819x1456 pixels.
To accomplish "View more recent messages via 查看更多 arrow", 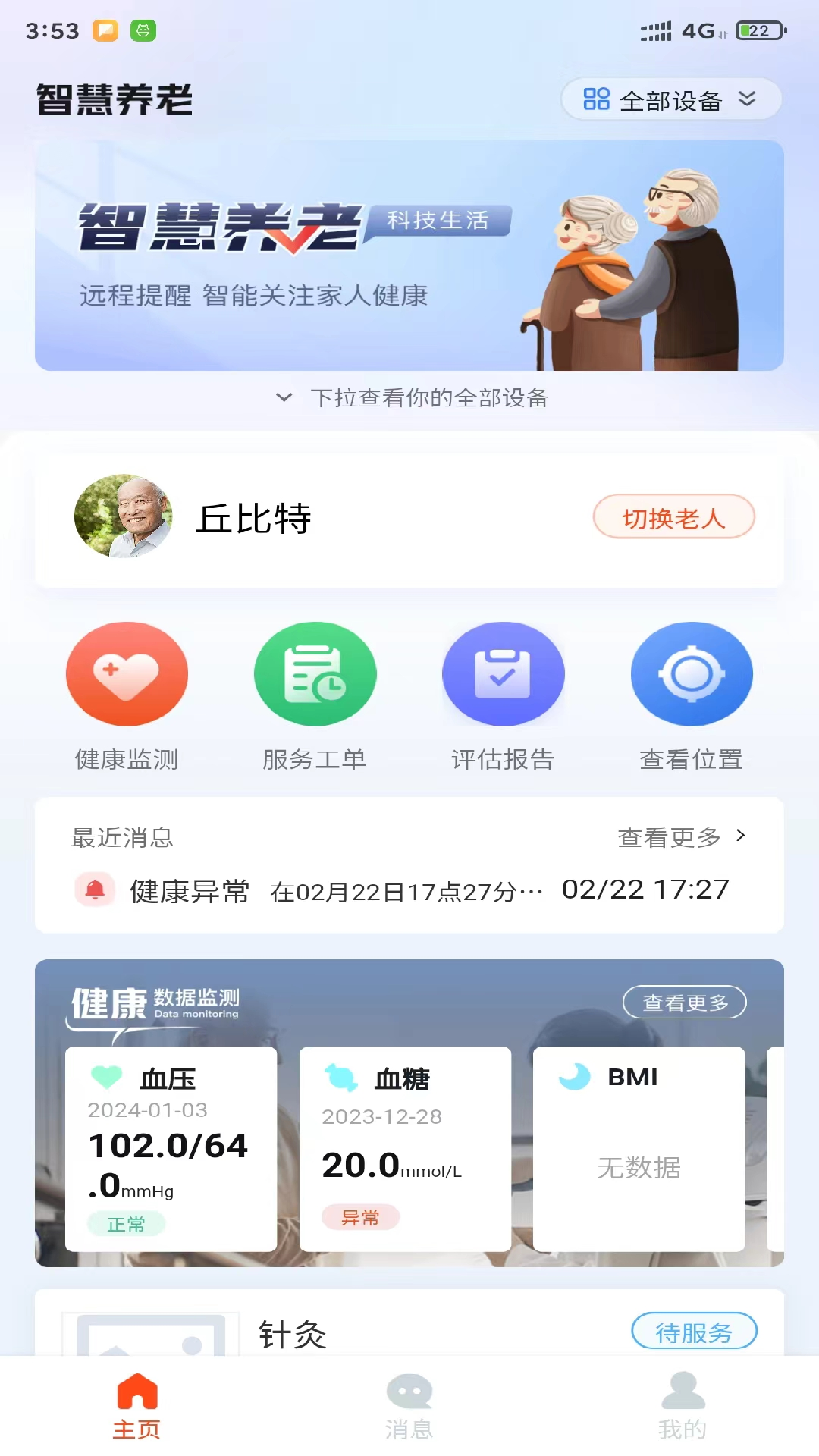I will pos(681,837).
